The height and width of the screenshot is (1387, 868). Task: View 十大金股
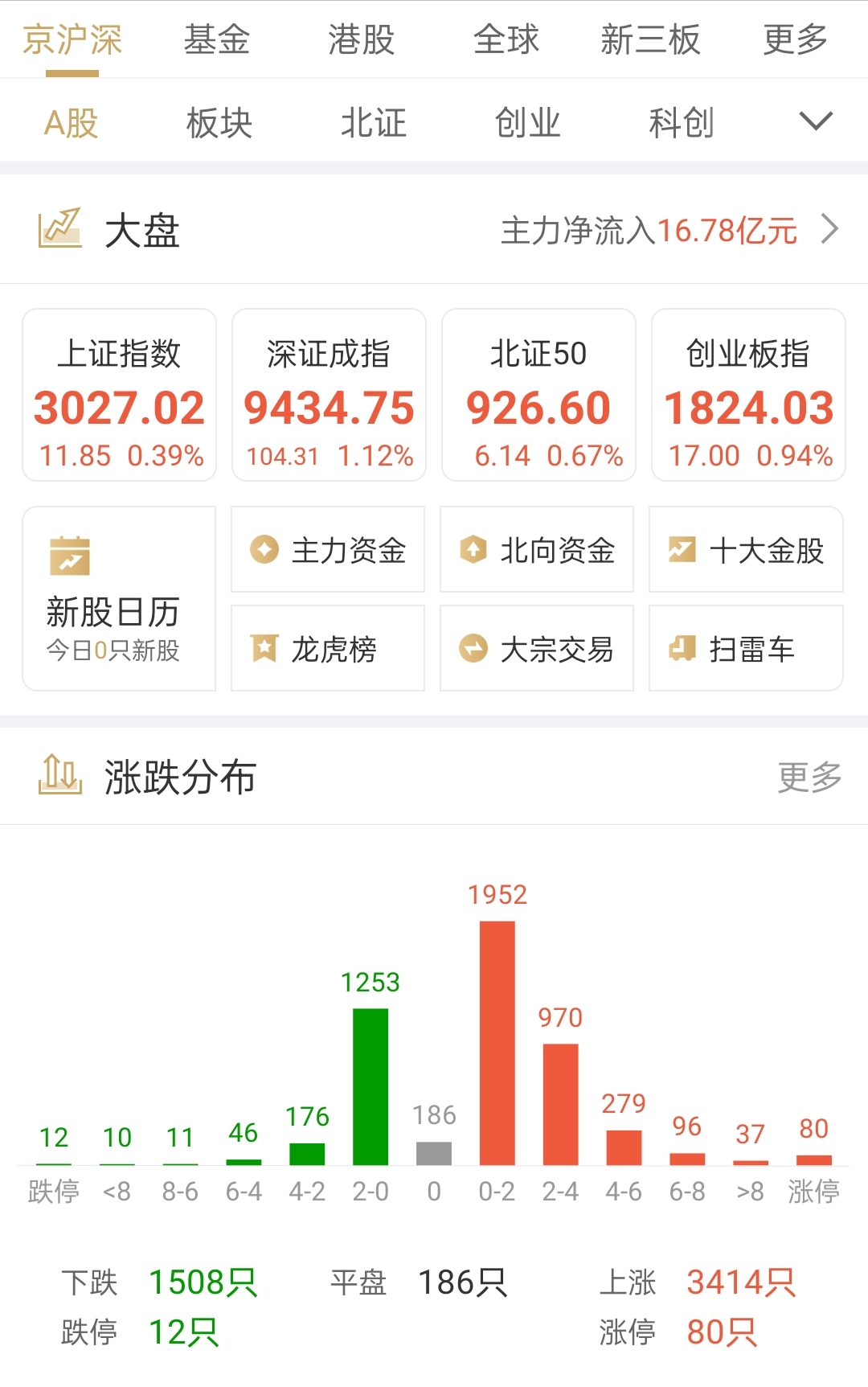746,549
